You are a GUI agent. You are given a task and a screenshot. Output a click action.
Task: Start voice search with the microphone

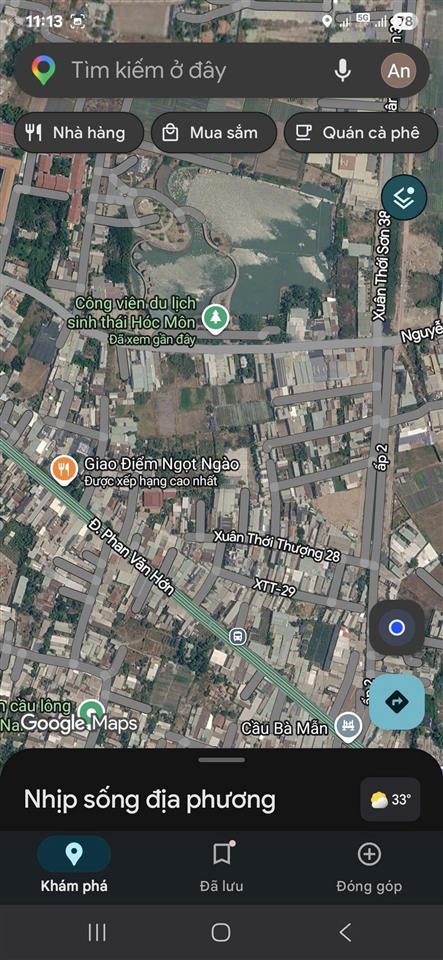[x=343, y=70]
